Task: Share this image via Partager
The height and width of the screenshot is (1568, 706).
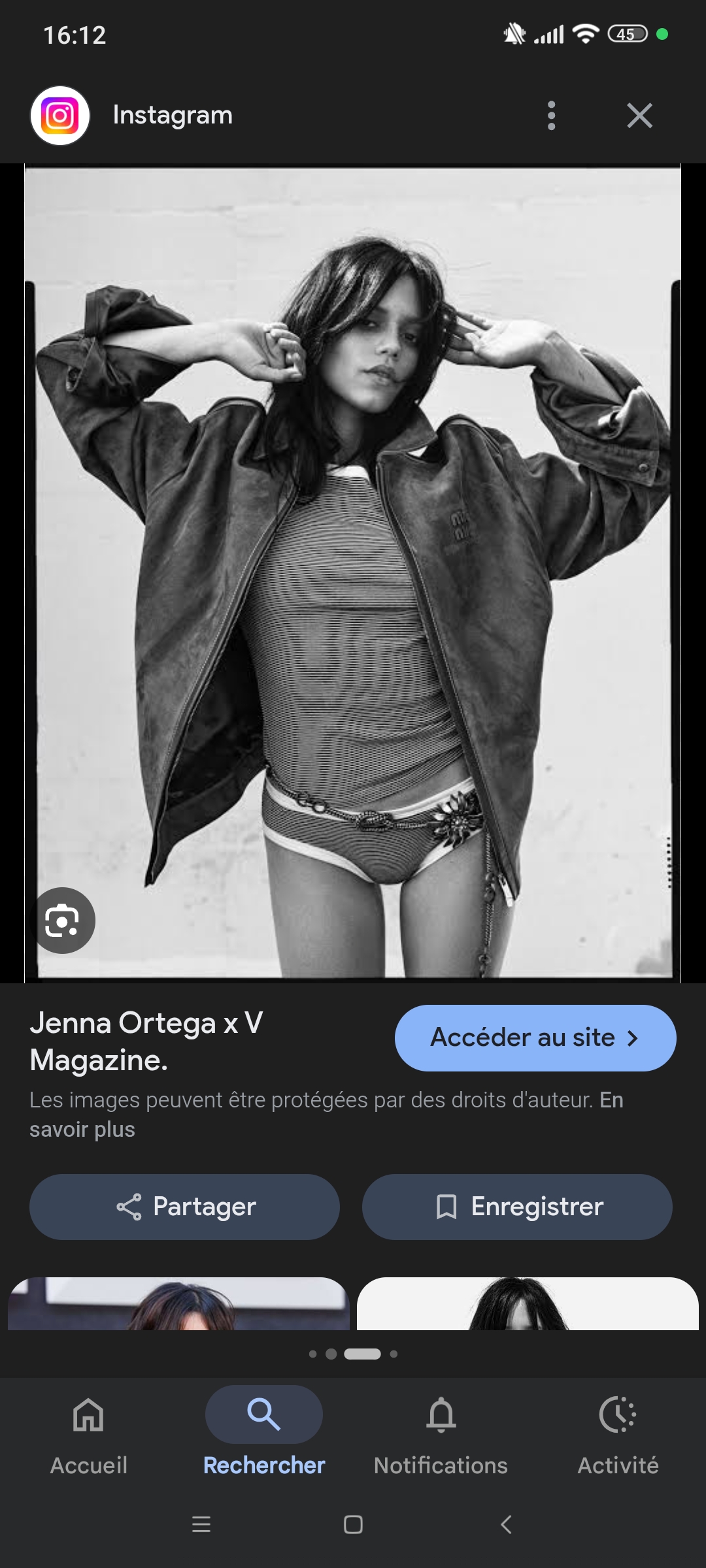Action: [185, 1207]
